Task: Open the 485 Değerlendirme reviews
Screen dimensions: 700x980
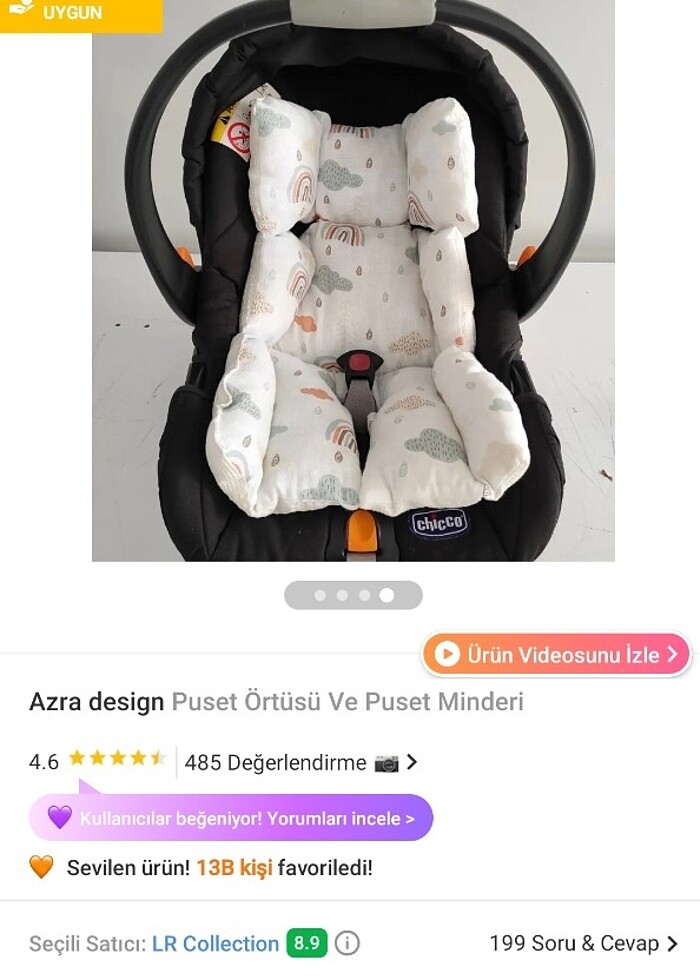Action: (300, 763)
